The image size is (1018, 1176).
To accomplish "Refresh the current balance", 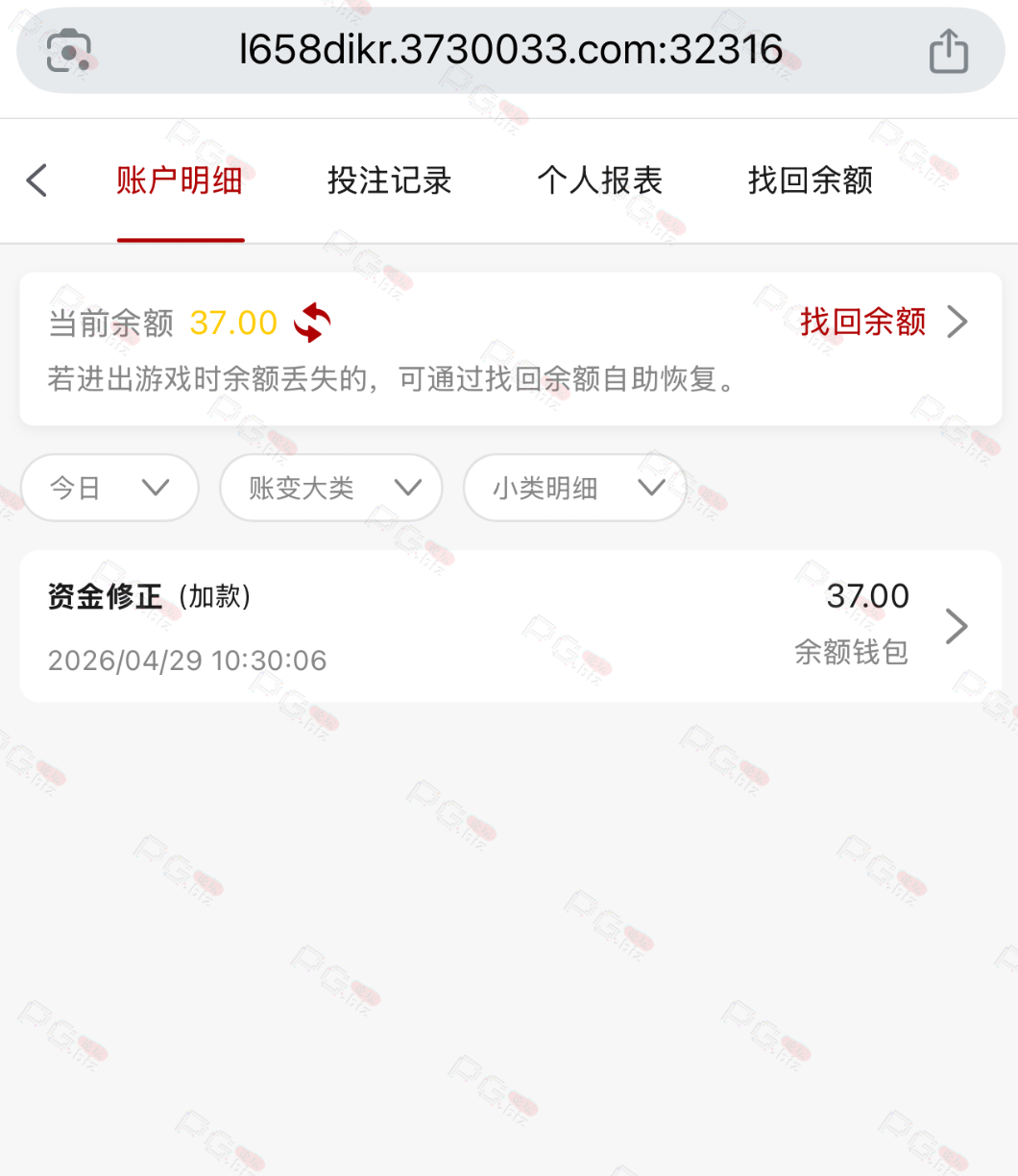I will [312, 323].
